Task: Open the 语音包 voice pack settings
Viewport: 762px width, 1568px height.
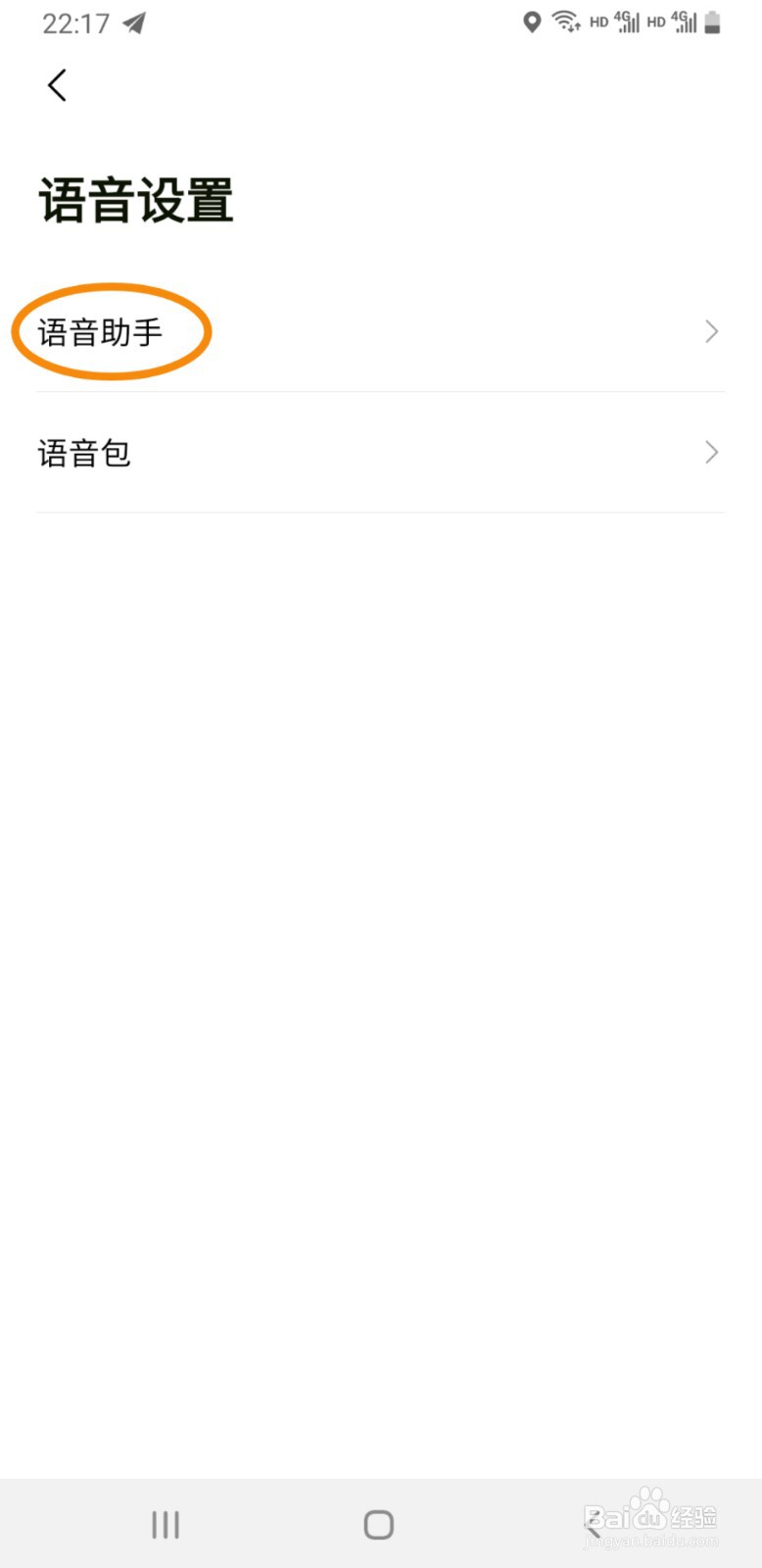Action: click(84, 453)
